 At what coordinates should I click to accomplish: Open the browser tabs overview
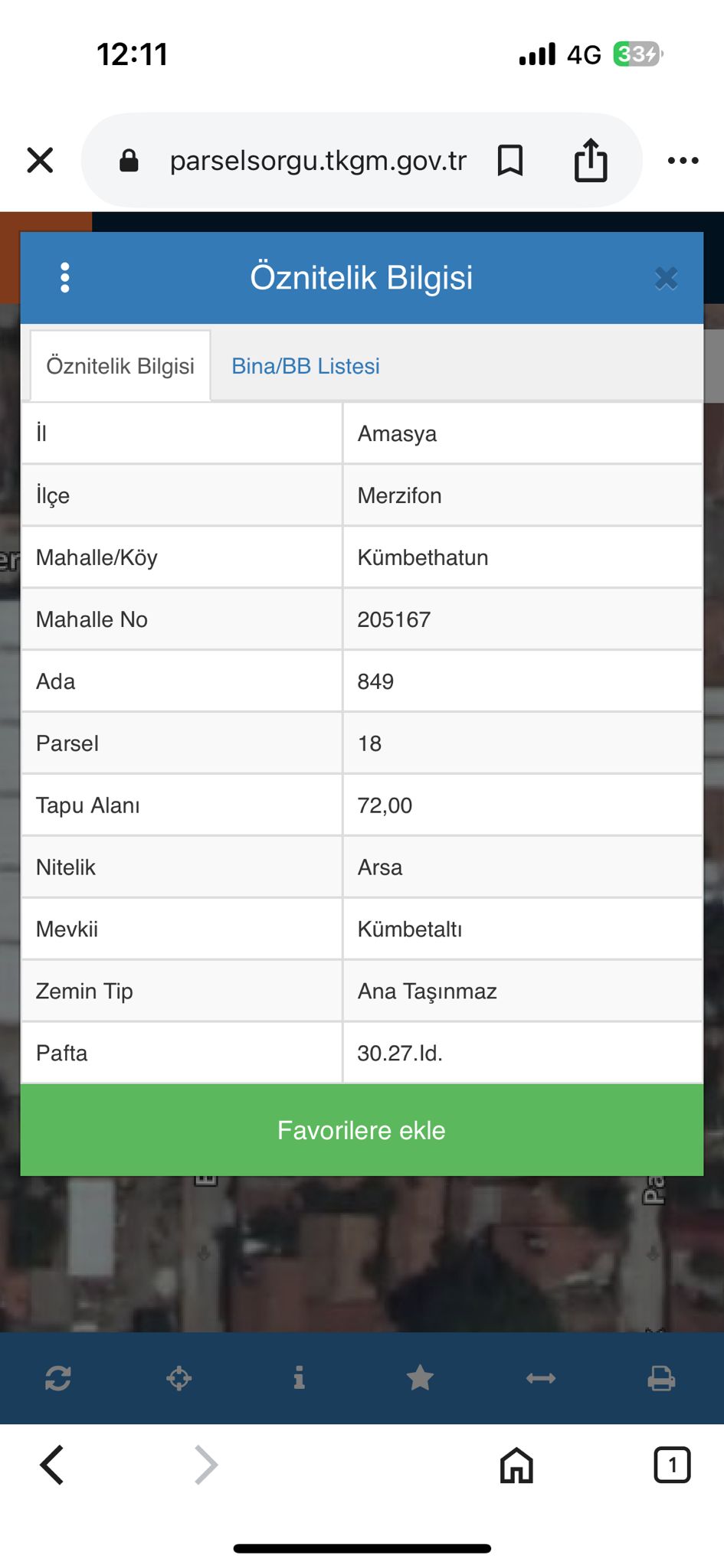tap(672, 1465)
